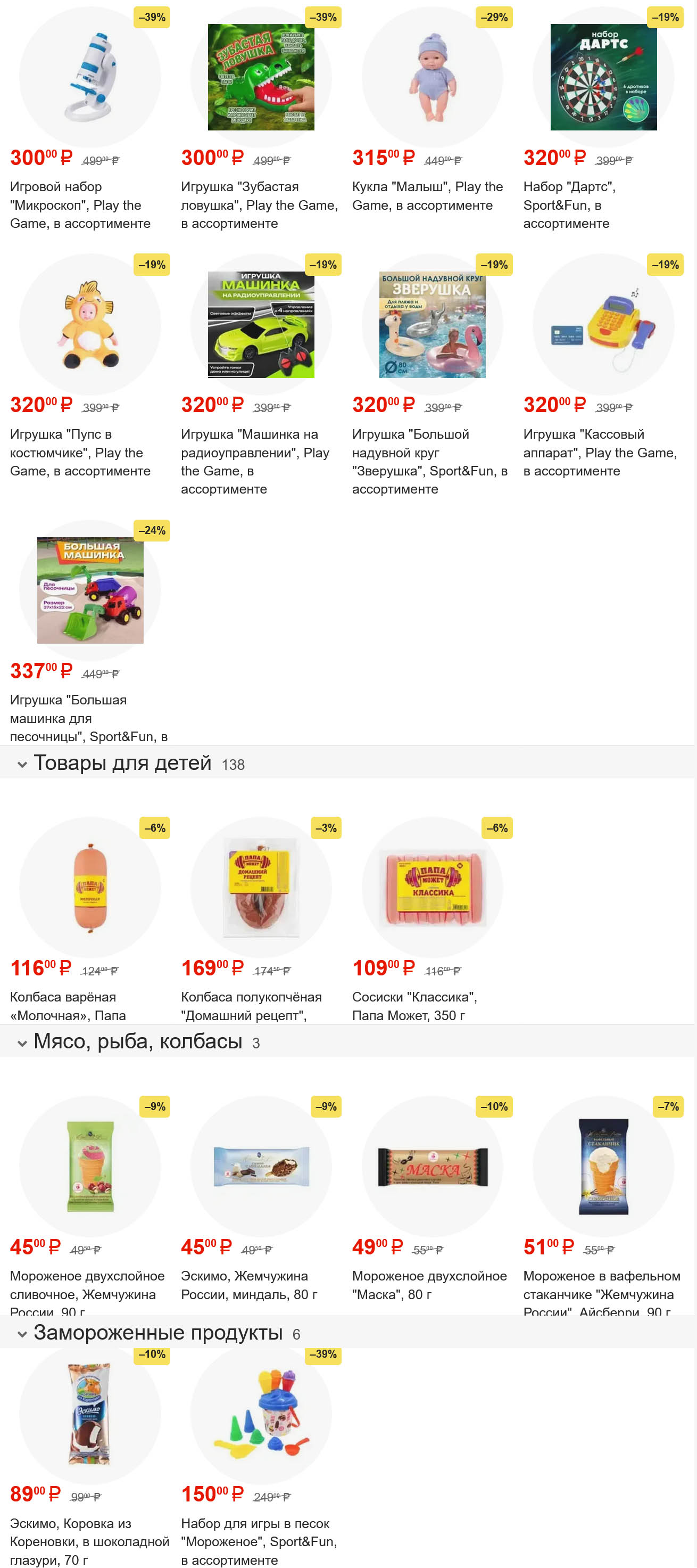Open the "Кассовый аппарат" toy card

[603, 324]
